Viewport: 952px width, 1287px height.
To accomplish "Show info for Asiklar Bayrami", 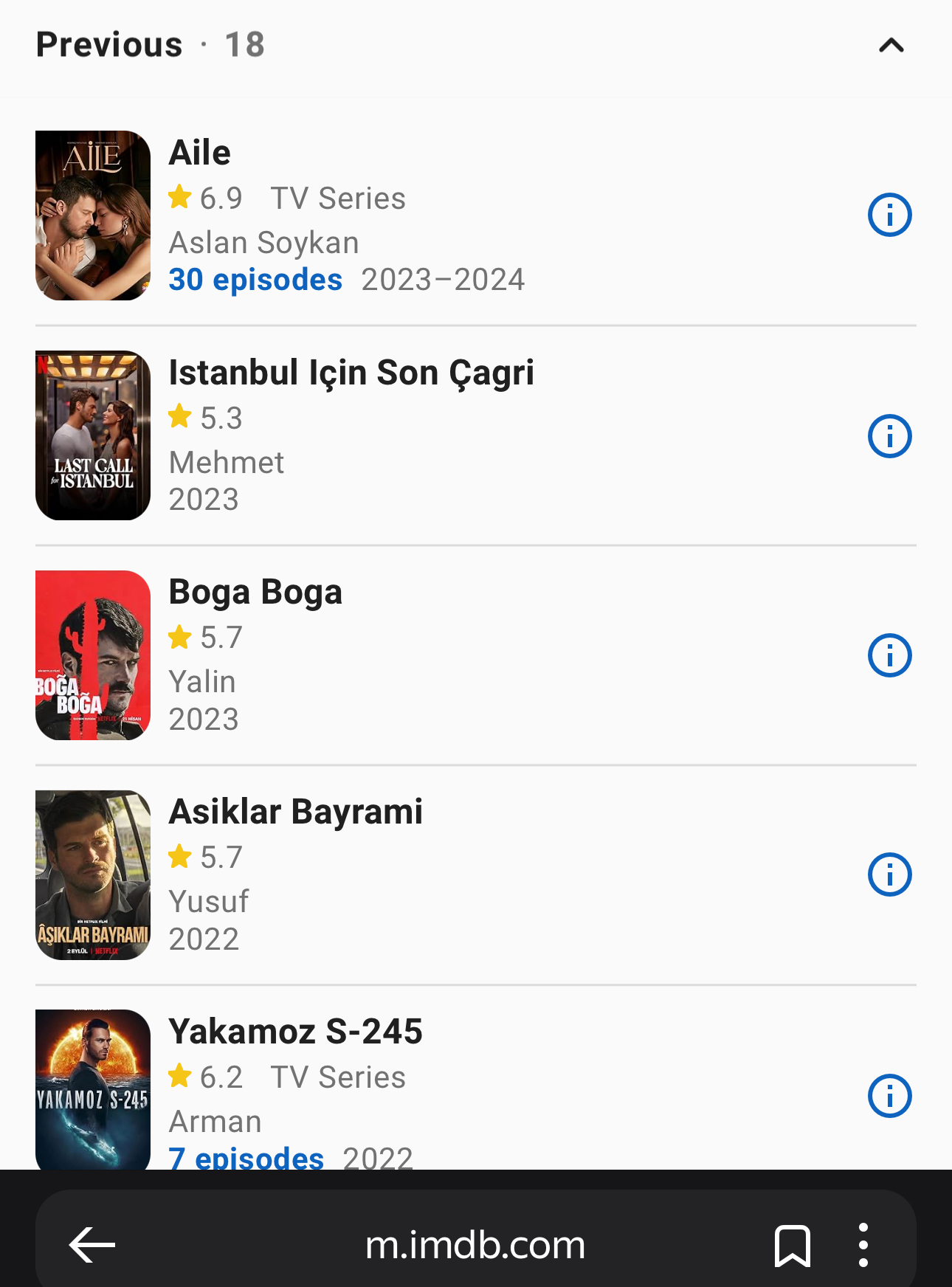I will click(x=889, y=874).
